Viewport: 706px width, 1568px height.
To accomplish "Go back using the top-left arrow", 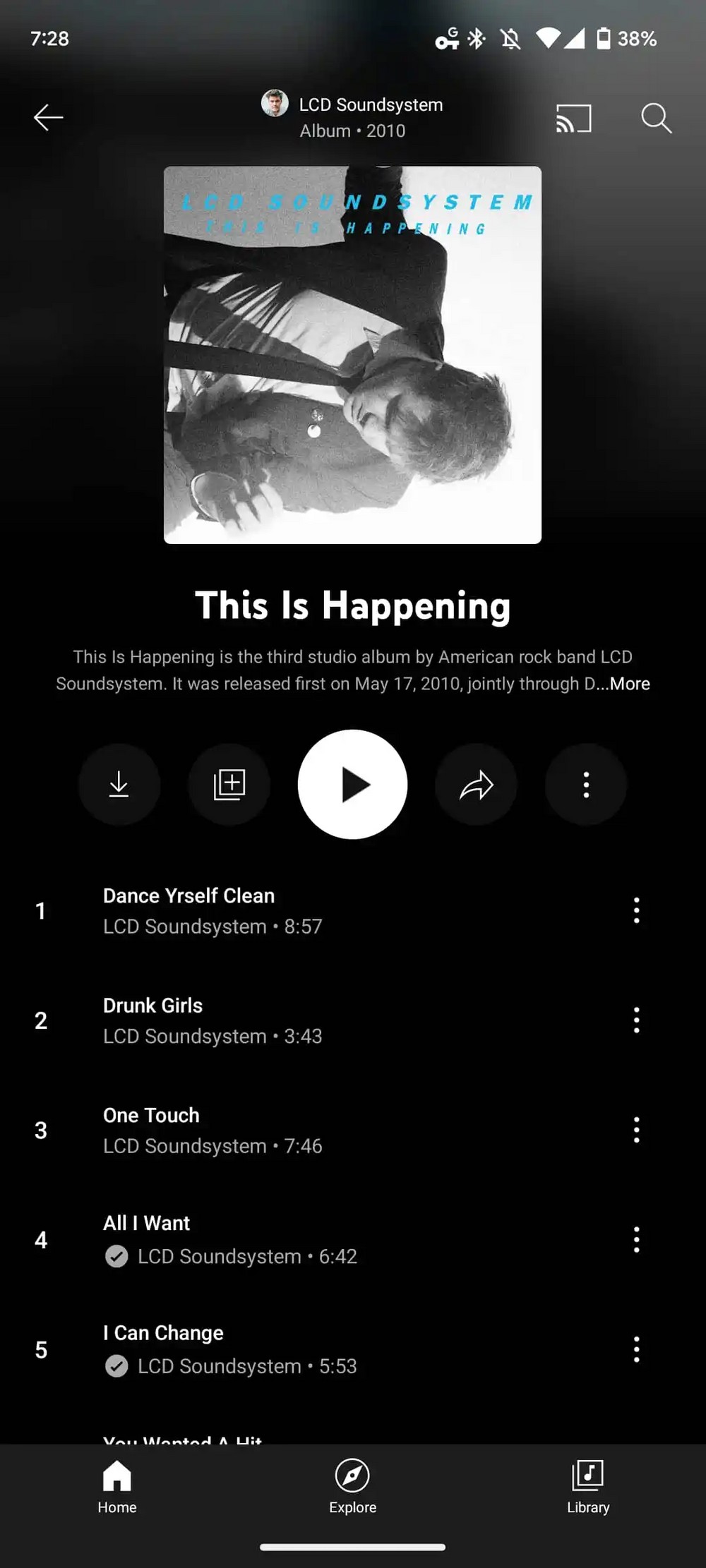I will [49, 117].
